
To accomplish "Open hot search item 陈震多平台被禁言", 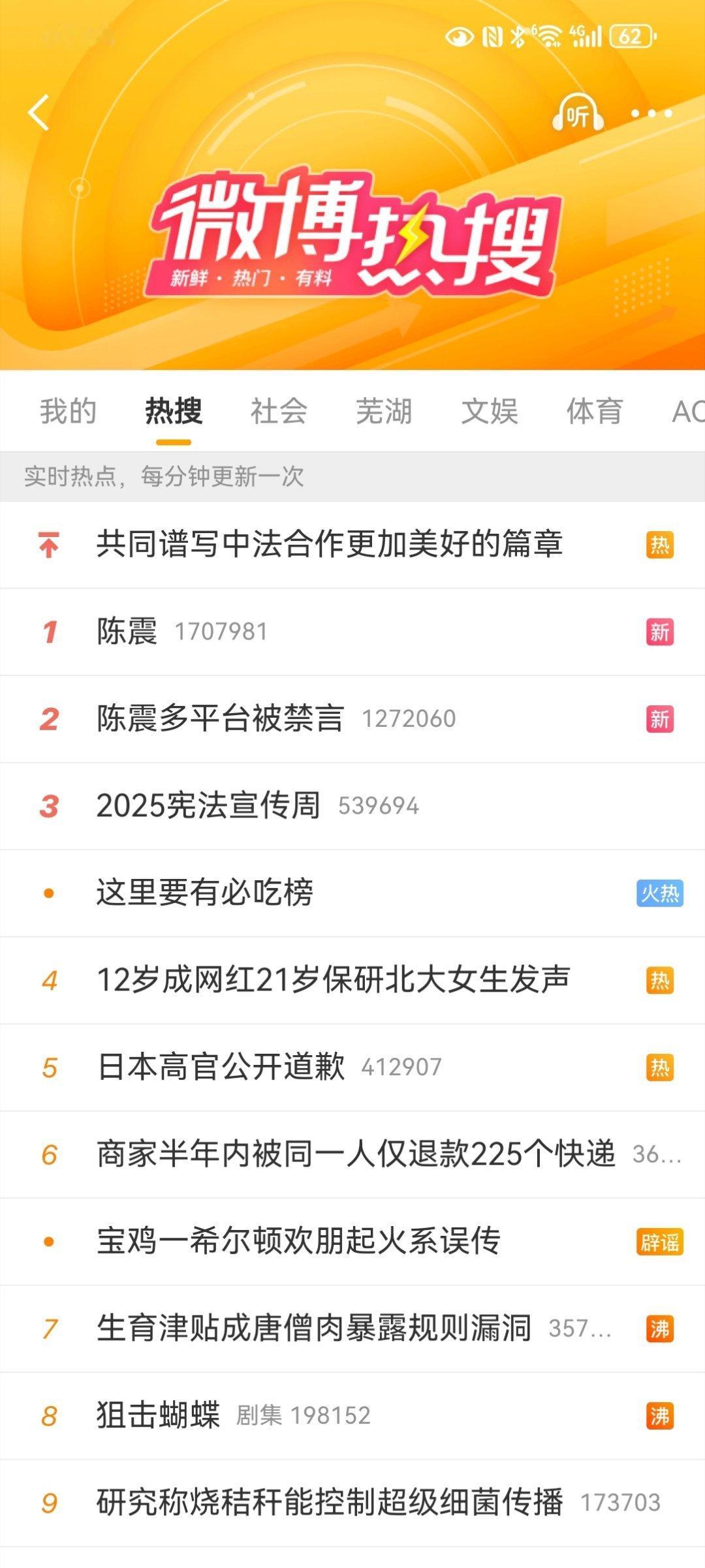I will tap(222, 718).
